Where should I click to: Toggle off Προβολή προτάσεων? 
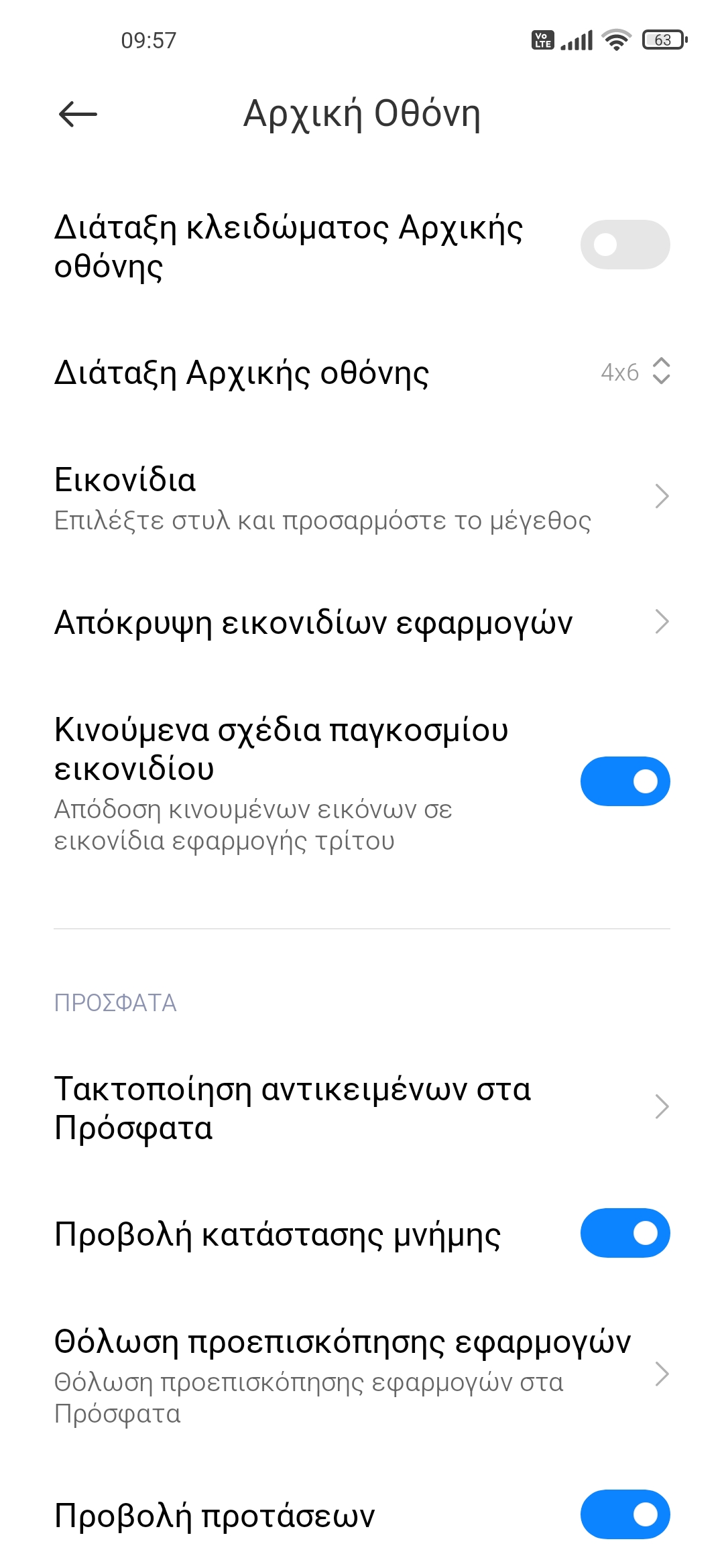[625, 1514]
